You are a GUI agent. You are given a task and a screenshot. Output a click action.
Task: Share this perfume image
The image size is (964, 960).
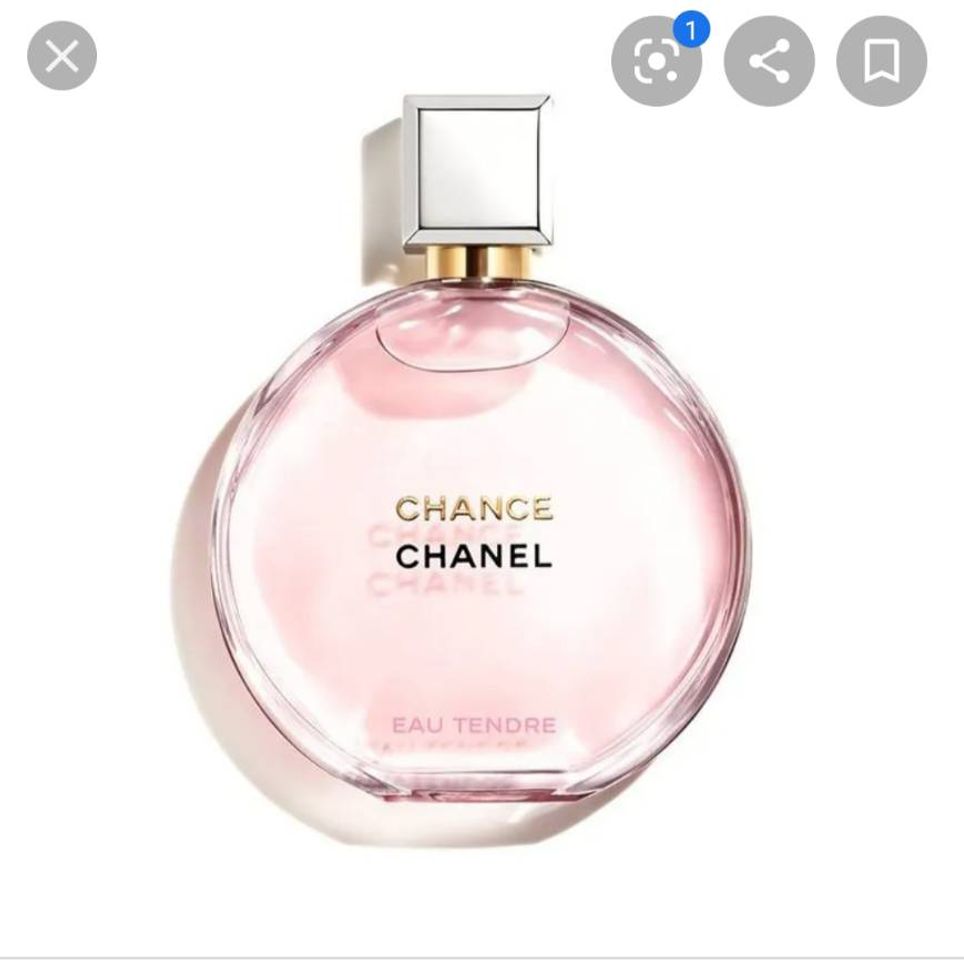[769, 62]
